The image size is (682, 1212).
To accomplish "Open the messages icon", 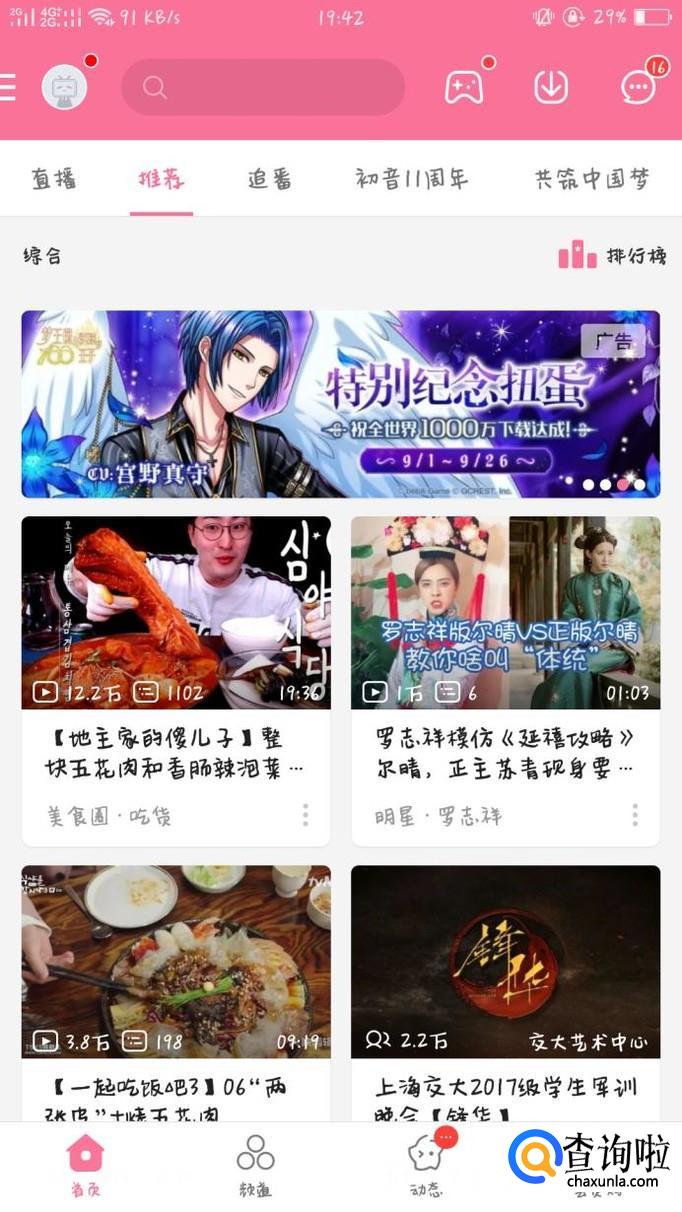I will (x=638, y=87).
